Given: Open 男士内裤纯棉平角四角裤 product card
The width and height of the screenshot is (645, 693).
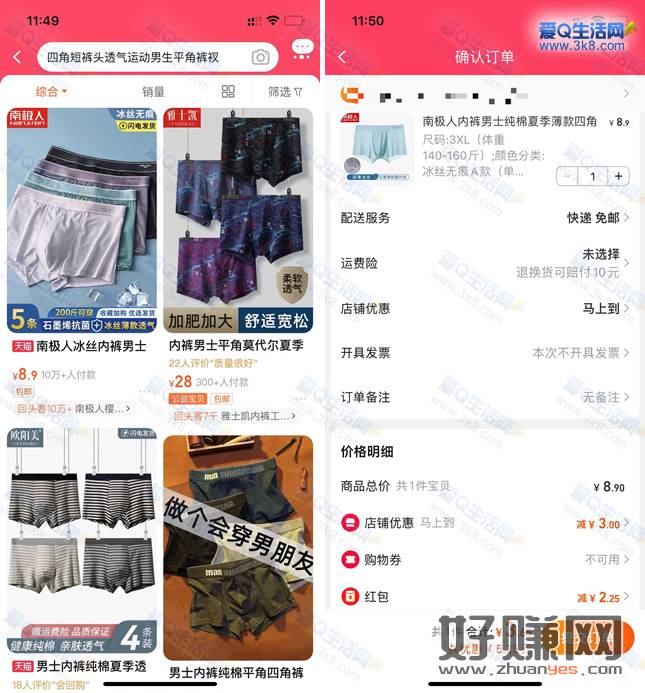Looking at the screenshot, I should point(238,550).
